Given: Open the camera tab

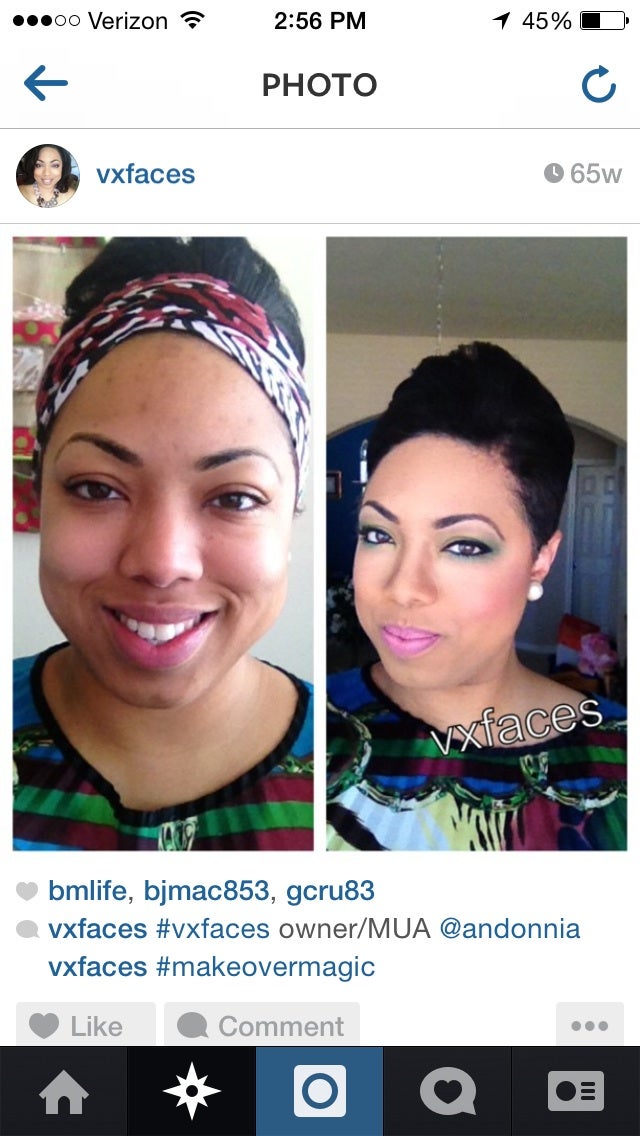Looking at the screenshot, I should [320, 1091].
